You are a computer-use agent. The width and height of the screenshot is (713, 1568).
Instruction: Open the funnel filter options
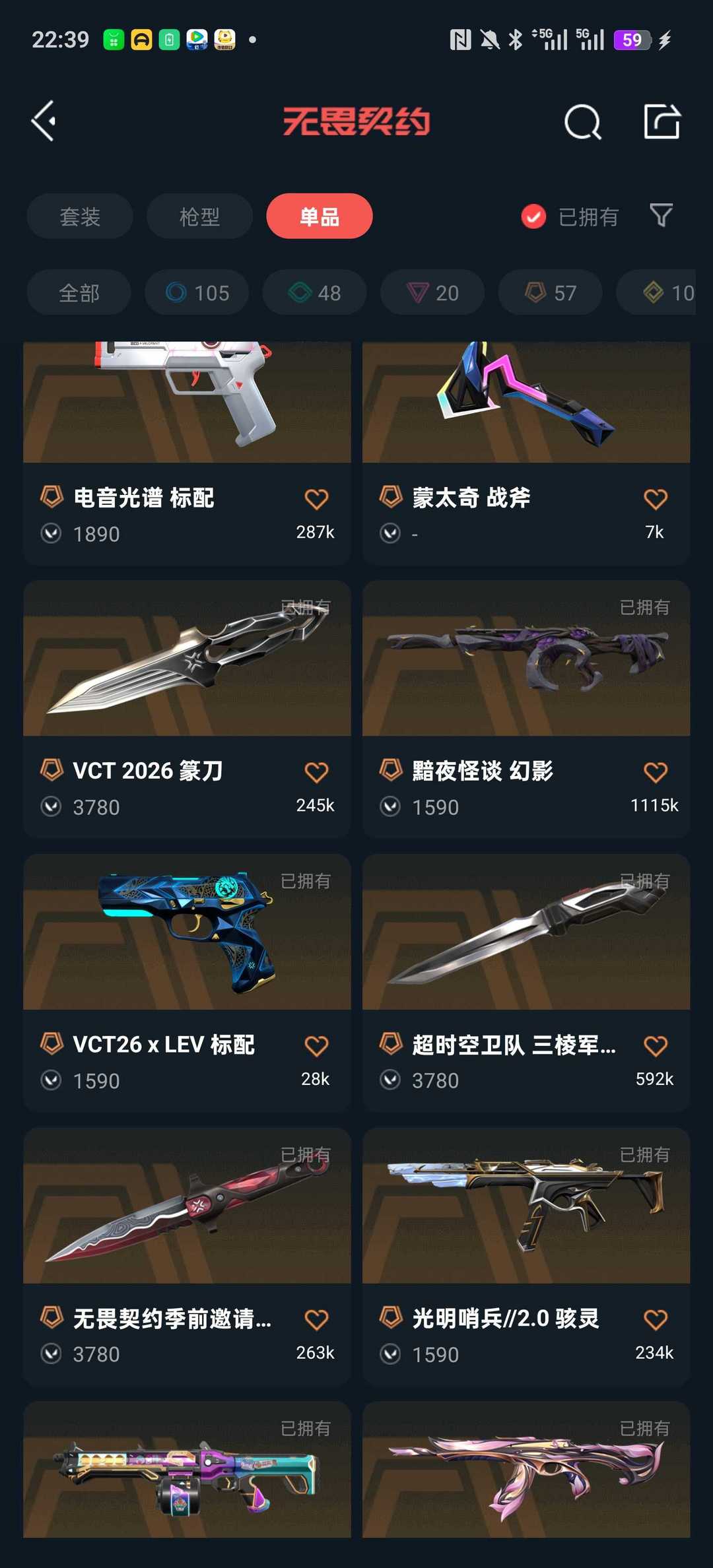coord(661,215)
